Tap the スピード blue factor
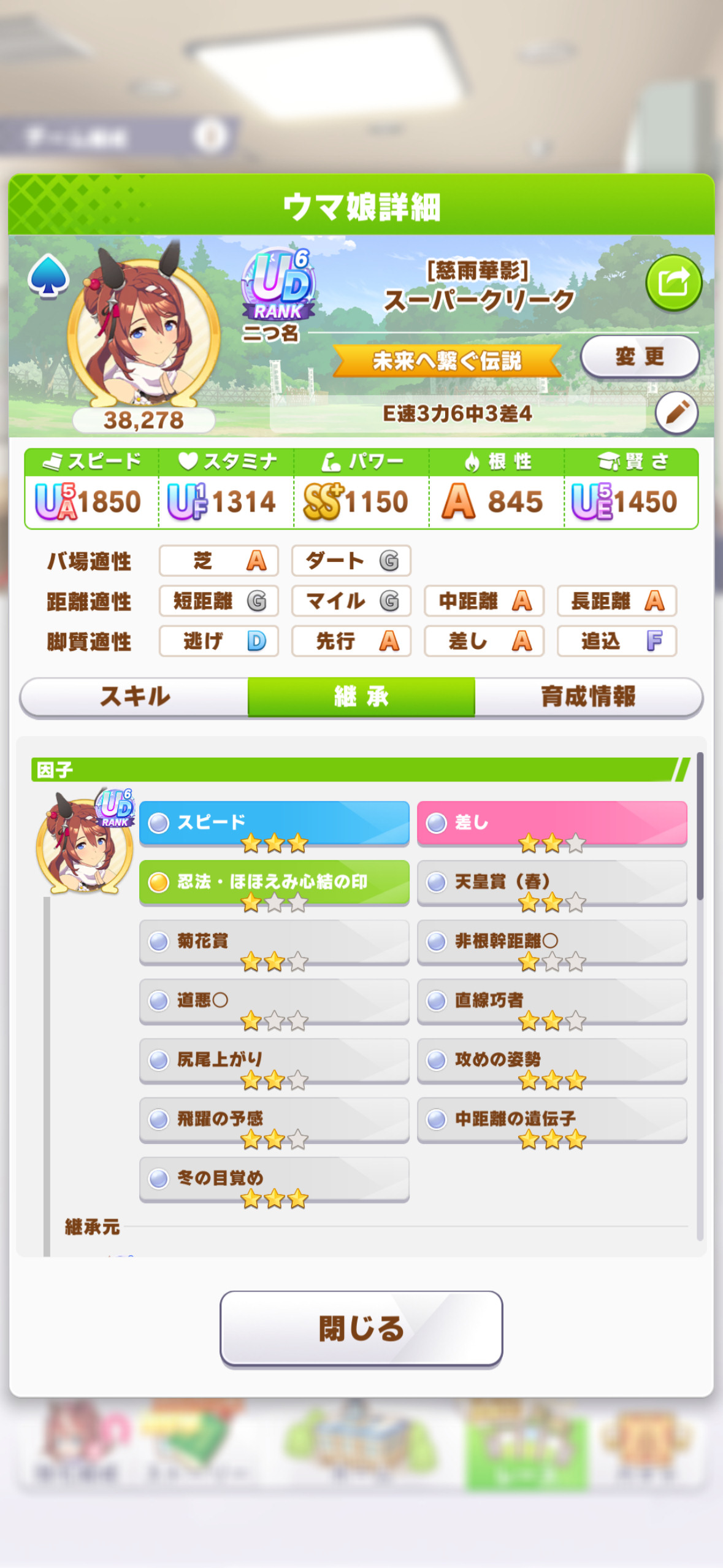The width and height of the screenshot is (723, 1568). tap(274, 823)
